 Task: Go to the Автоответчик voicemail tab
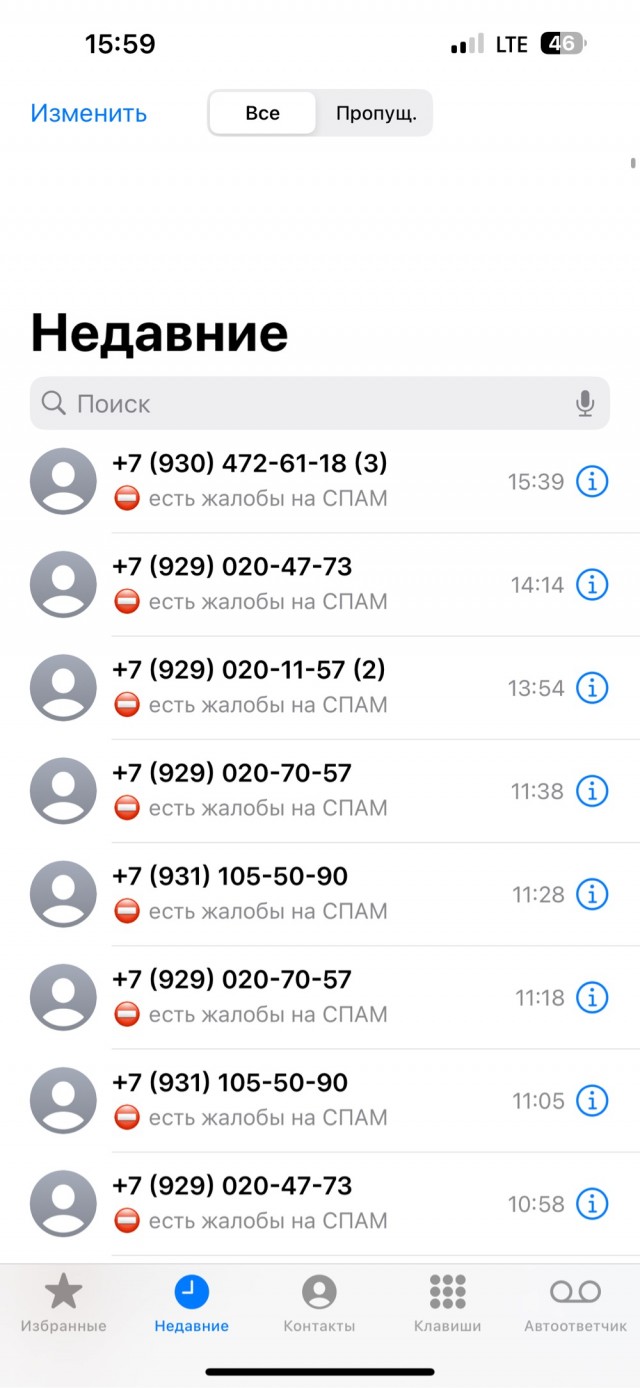pyautogui.click(x=575, y=1303)
